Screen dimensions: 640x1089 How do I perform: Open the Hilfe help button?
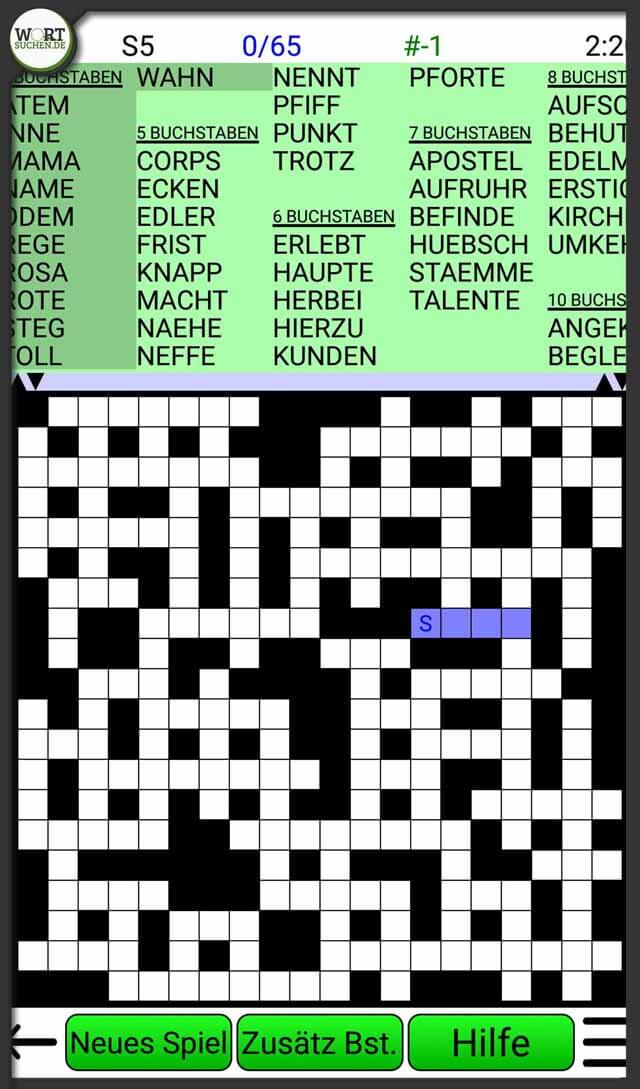[491, 1042]
